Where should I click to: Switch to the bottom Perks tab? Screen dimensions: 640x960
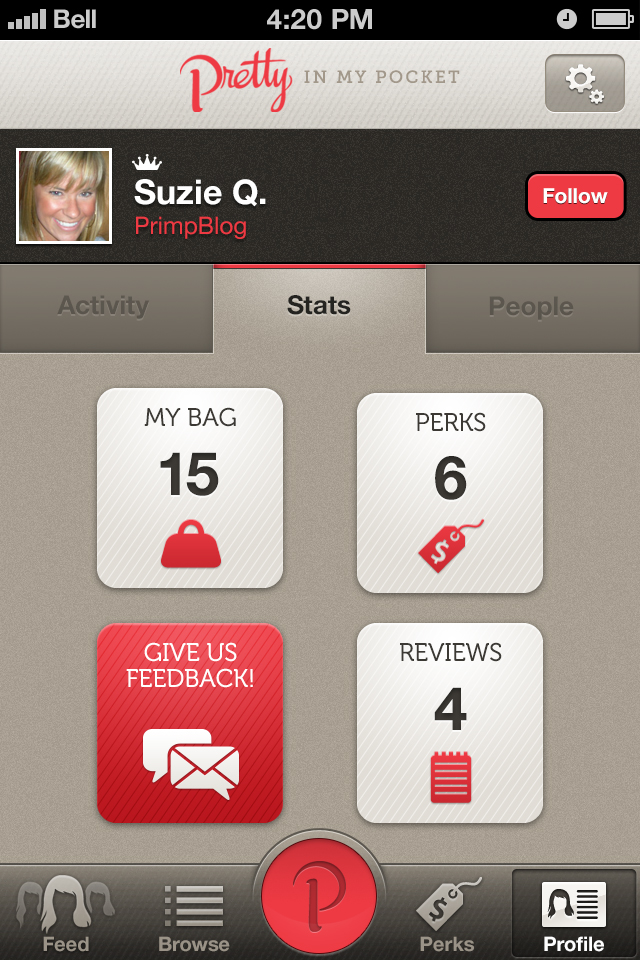(x=447, y=914)
